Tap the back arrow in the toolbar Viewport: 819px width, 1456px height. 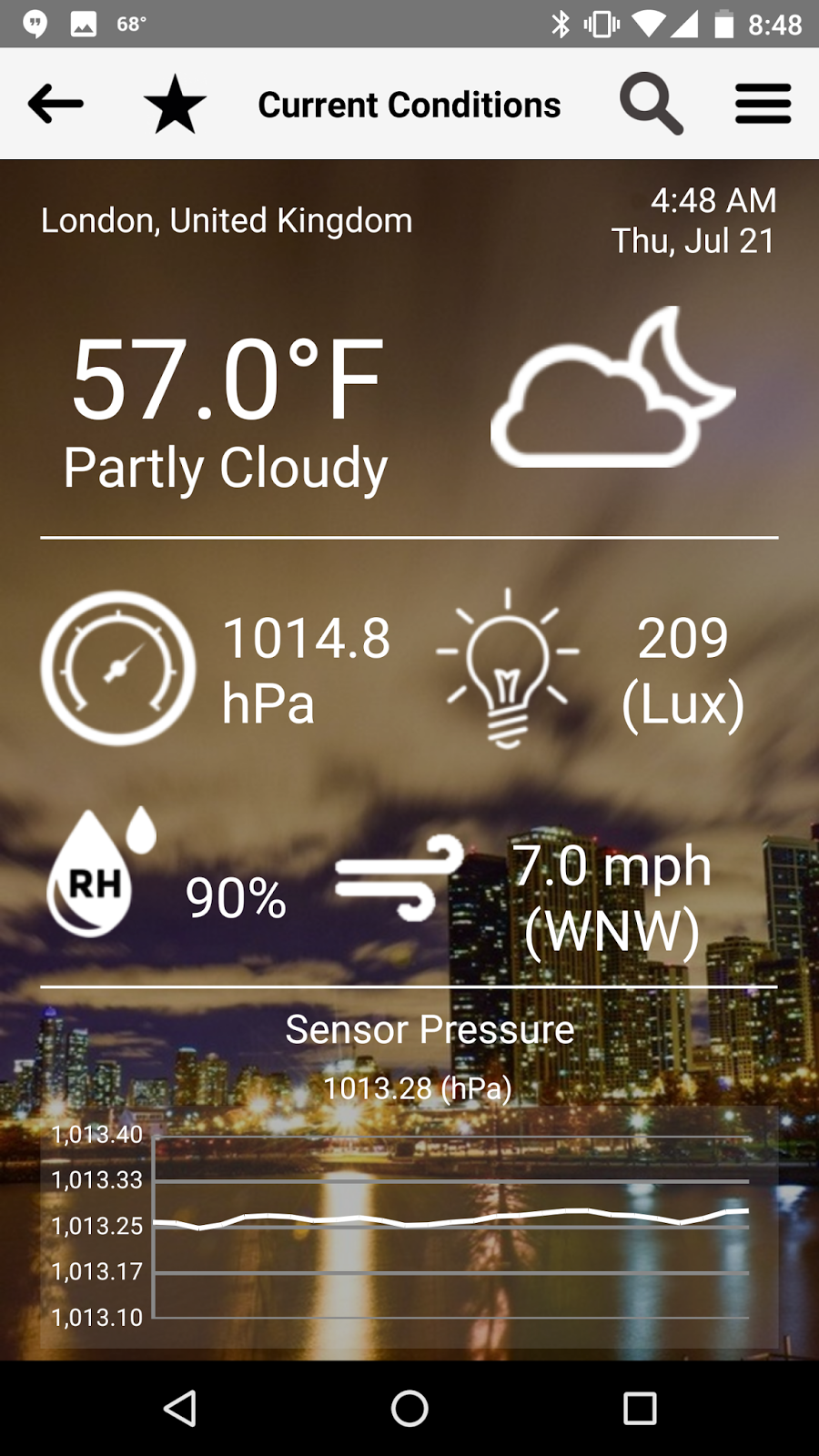pos(54,103)
